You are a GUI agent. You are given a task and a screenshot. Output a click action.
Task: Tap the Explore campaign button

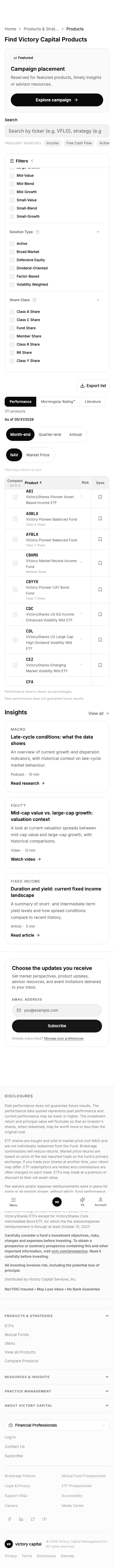click(x=57, y=100)
